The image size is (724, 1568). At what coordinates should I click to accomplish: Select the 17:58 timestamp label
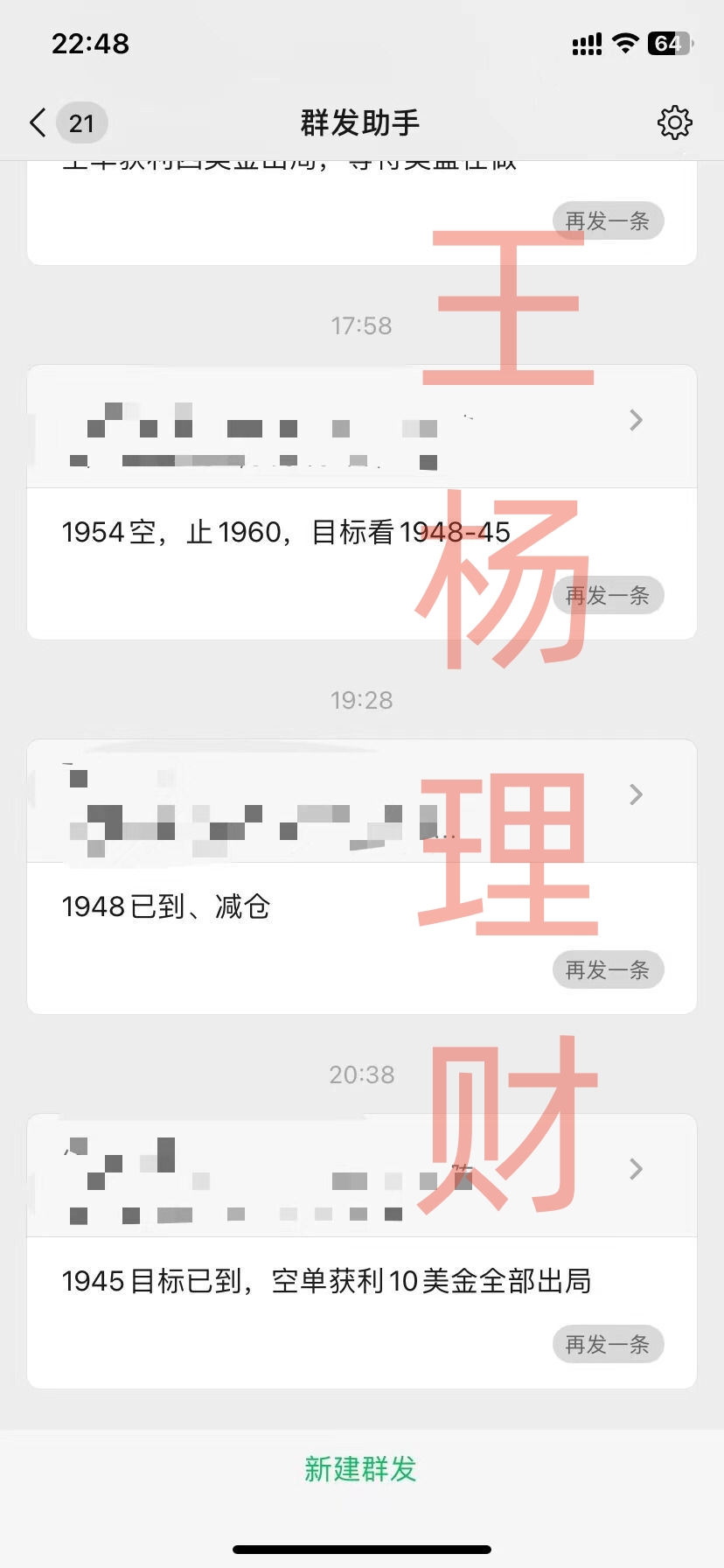362,325
